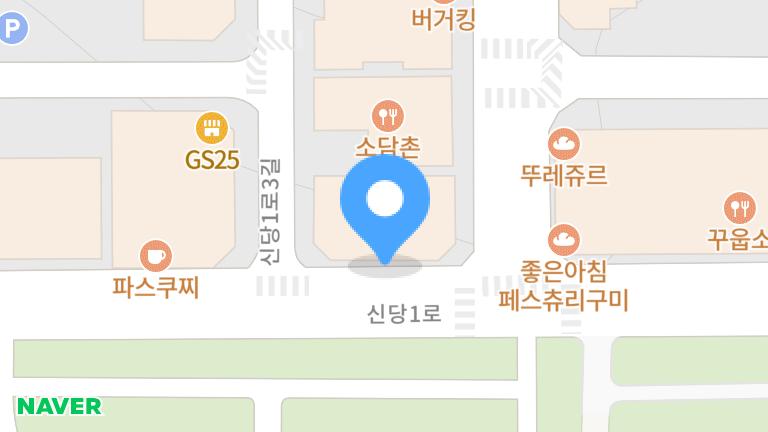Tap the 버거킹 place label
This screenshot has height=432, width=768.
point(443,19)
